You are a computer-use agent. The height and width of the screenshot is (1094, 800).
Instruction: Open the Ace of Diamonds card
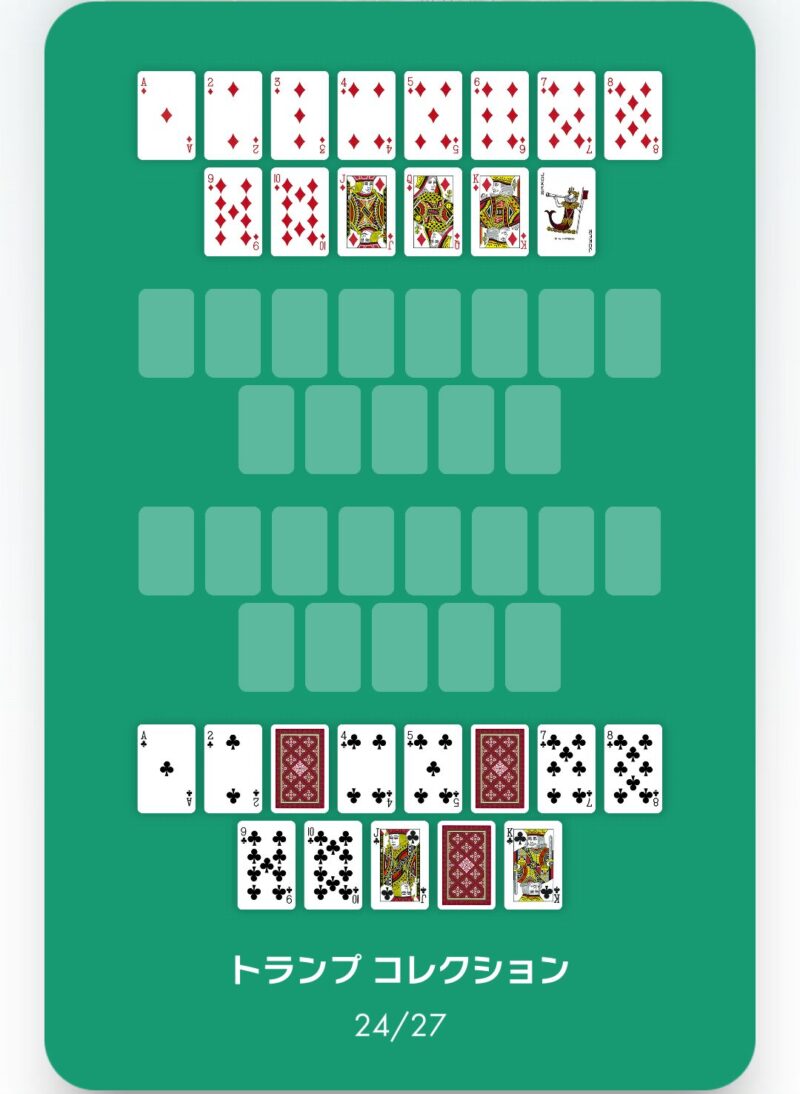click(166, 115)
